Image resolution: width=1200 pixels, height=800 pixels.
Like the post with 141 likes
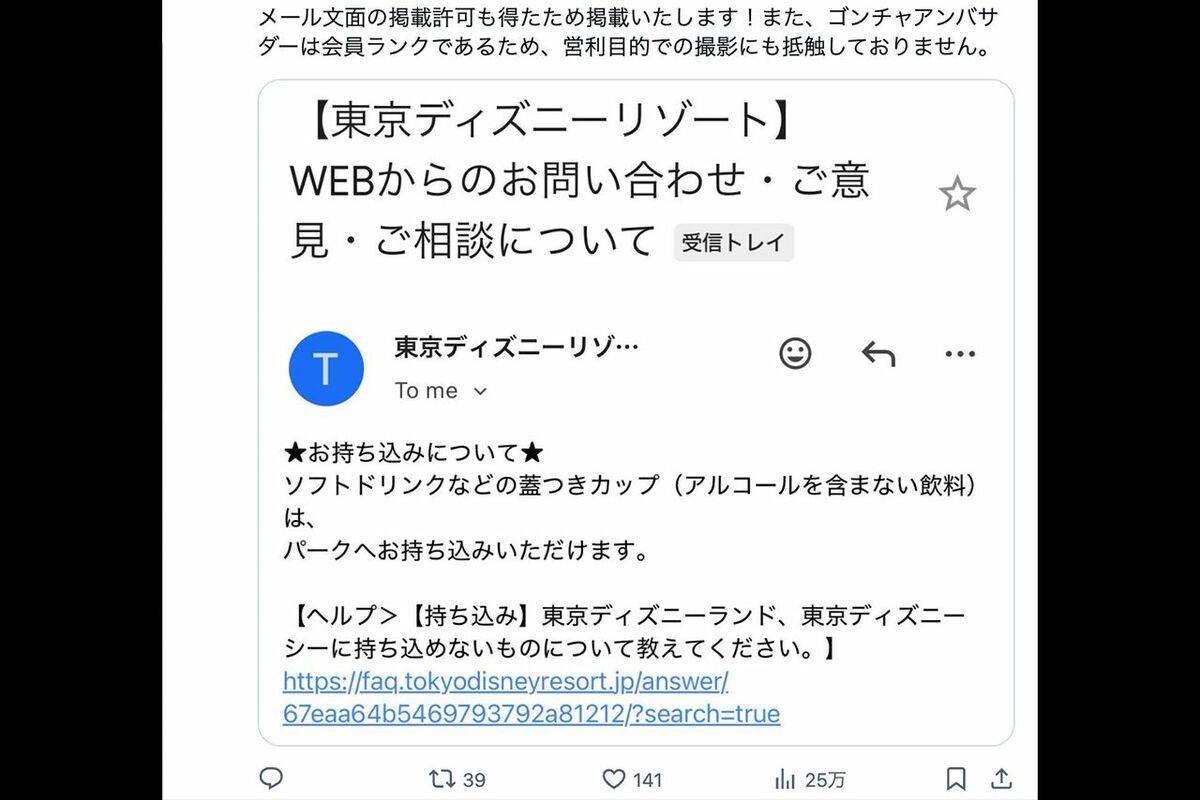tap(614, 779)
